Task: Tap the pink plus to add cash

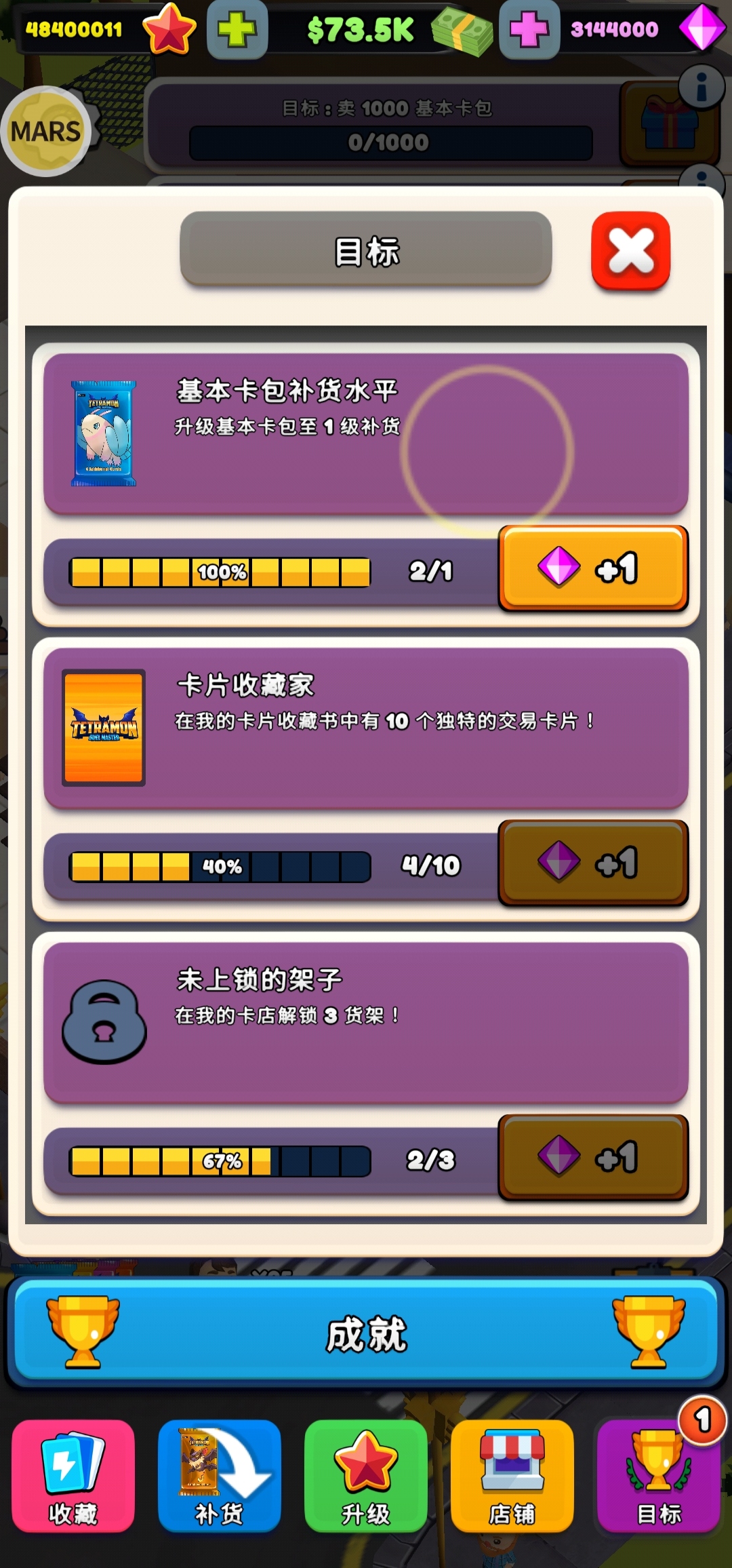Action: (529, 30)
